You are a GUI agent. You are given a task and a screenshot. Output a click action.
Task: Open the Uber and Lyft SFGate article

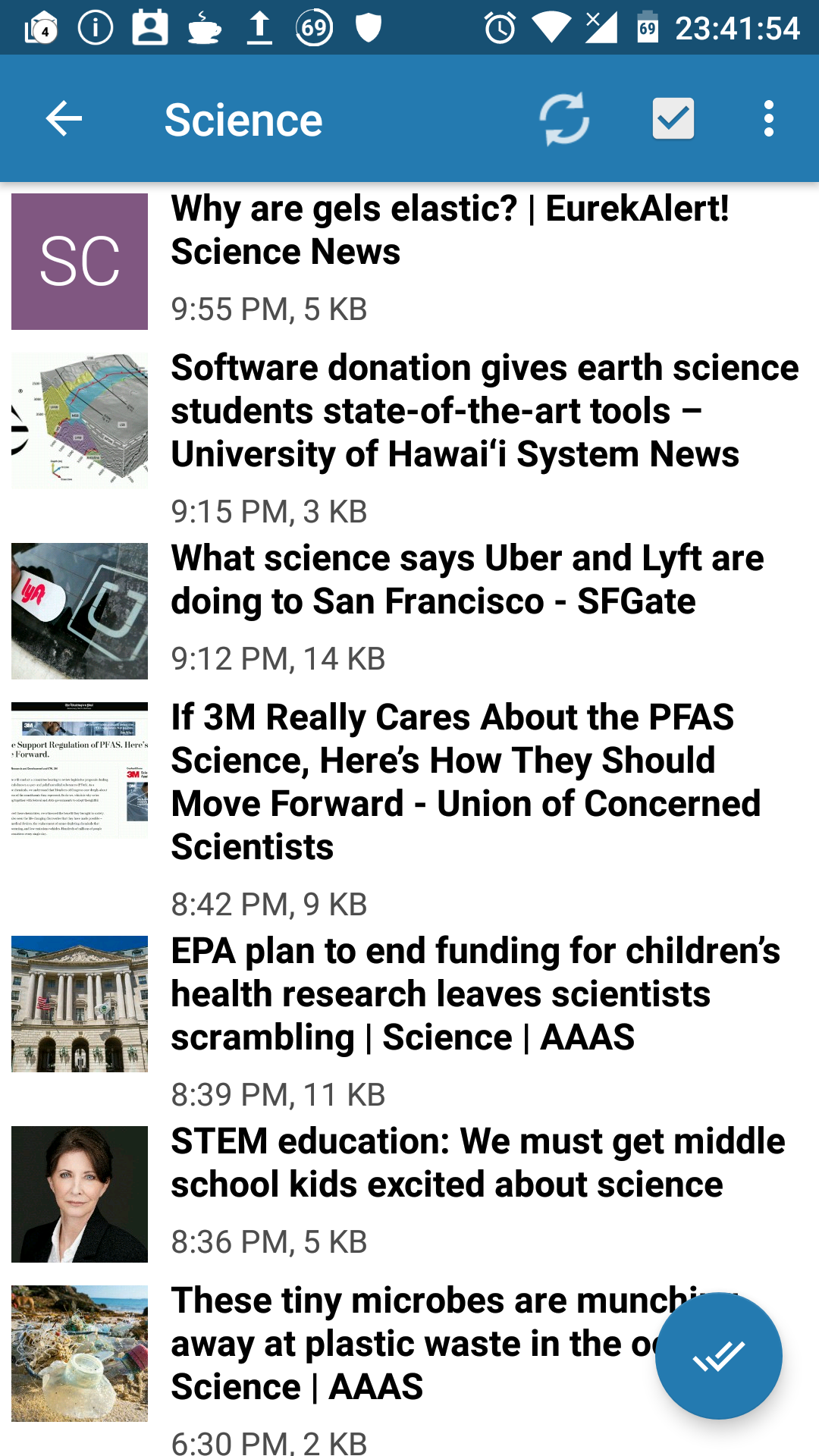tap(466, 580)
